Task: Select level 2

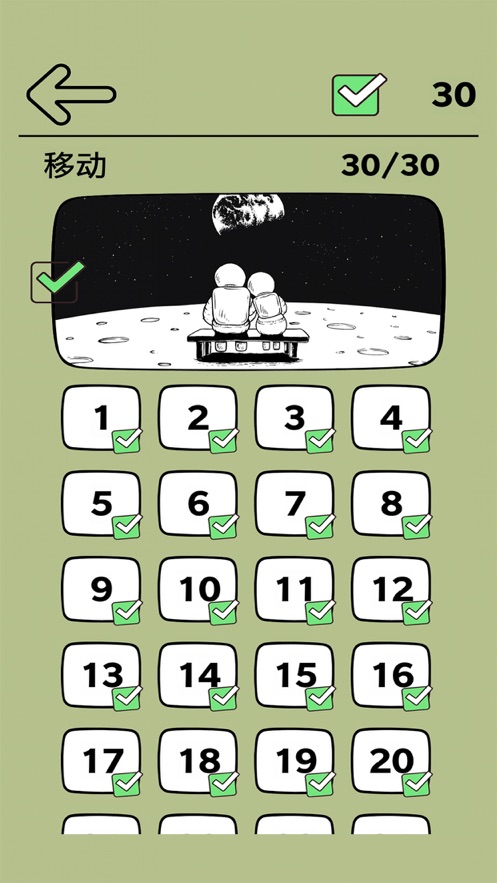Action: 198,418
